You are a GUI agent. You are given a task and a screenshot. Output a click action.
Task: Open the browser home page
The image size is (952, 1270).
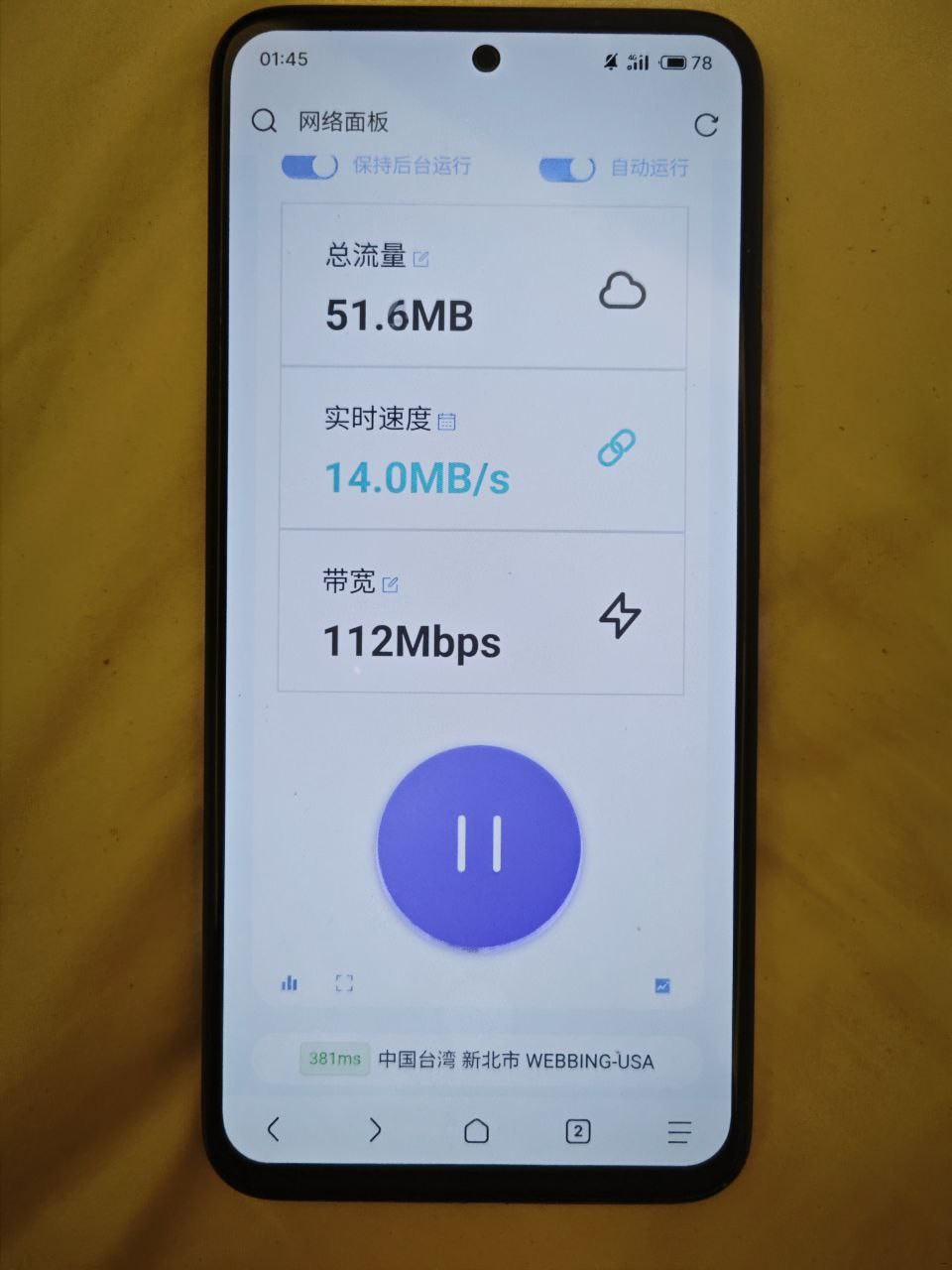click(x=476, y=1130)
